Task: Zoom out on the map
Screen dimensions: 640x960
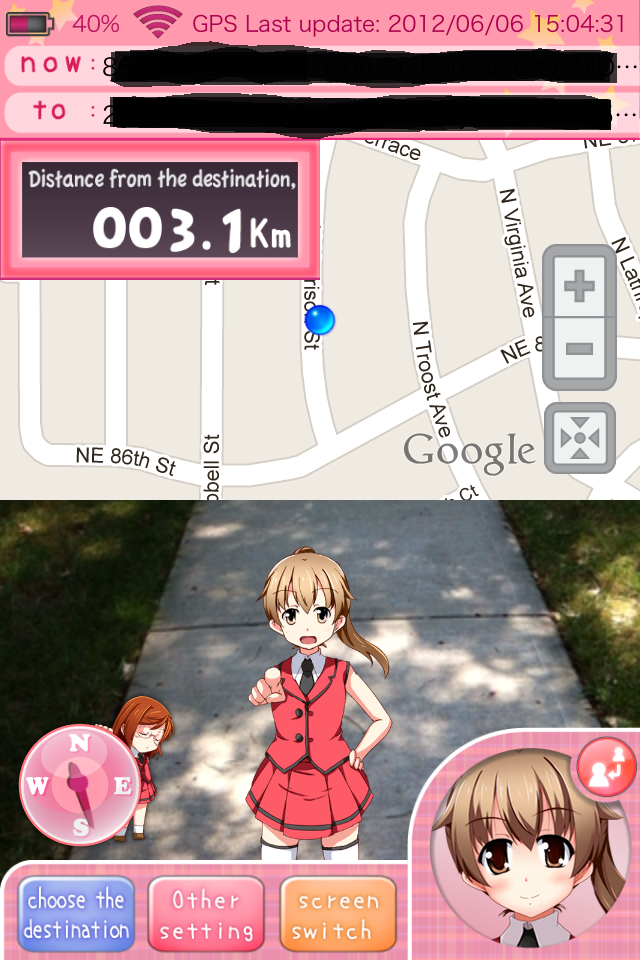Action: pyautogui.click(x=579, y=349)
